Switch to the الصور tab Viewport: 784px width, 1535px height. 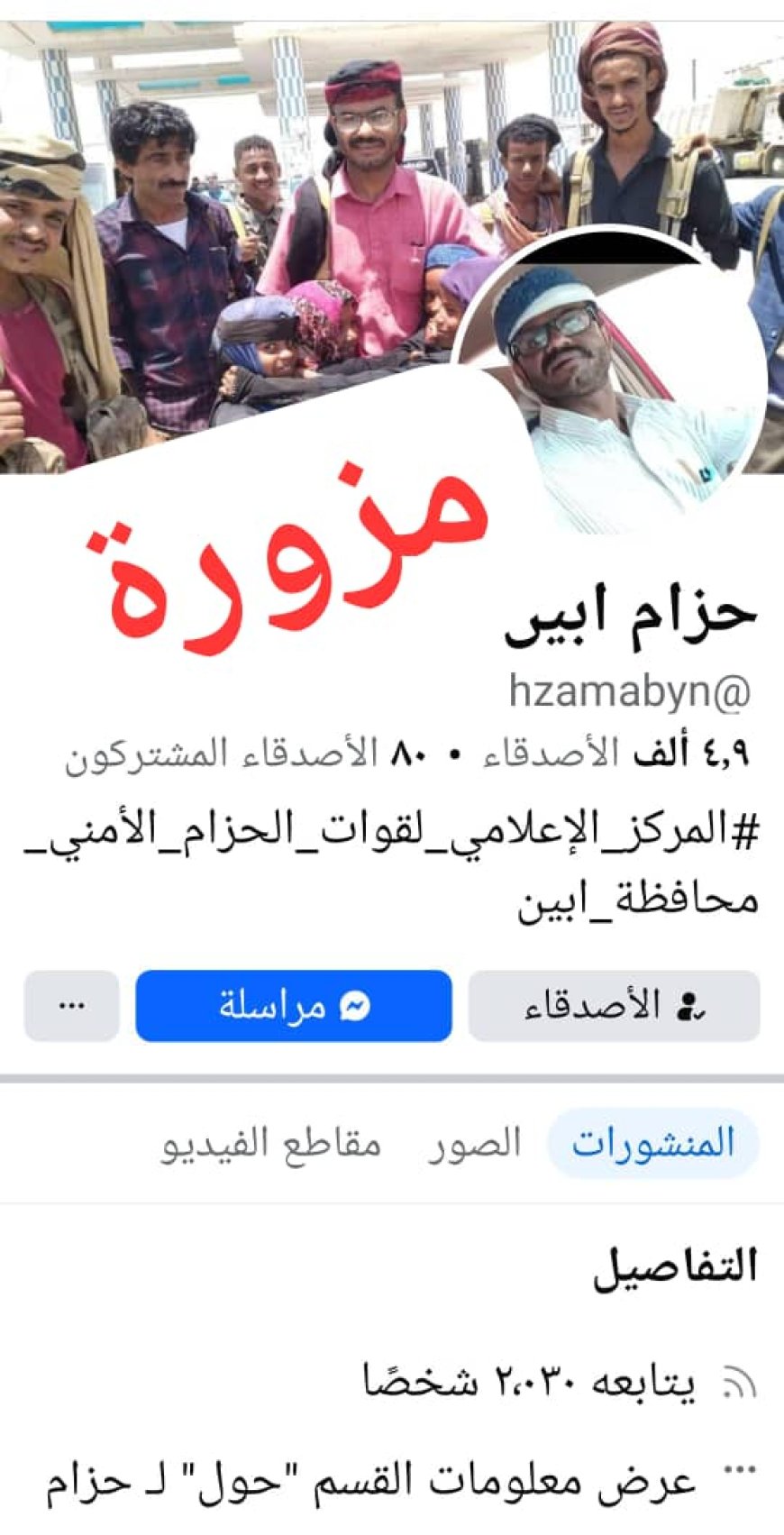pos(475,1143)
